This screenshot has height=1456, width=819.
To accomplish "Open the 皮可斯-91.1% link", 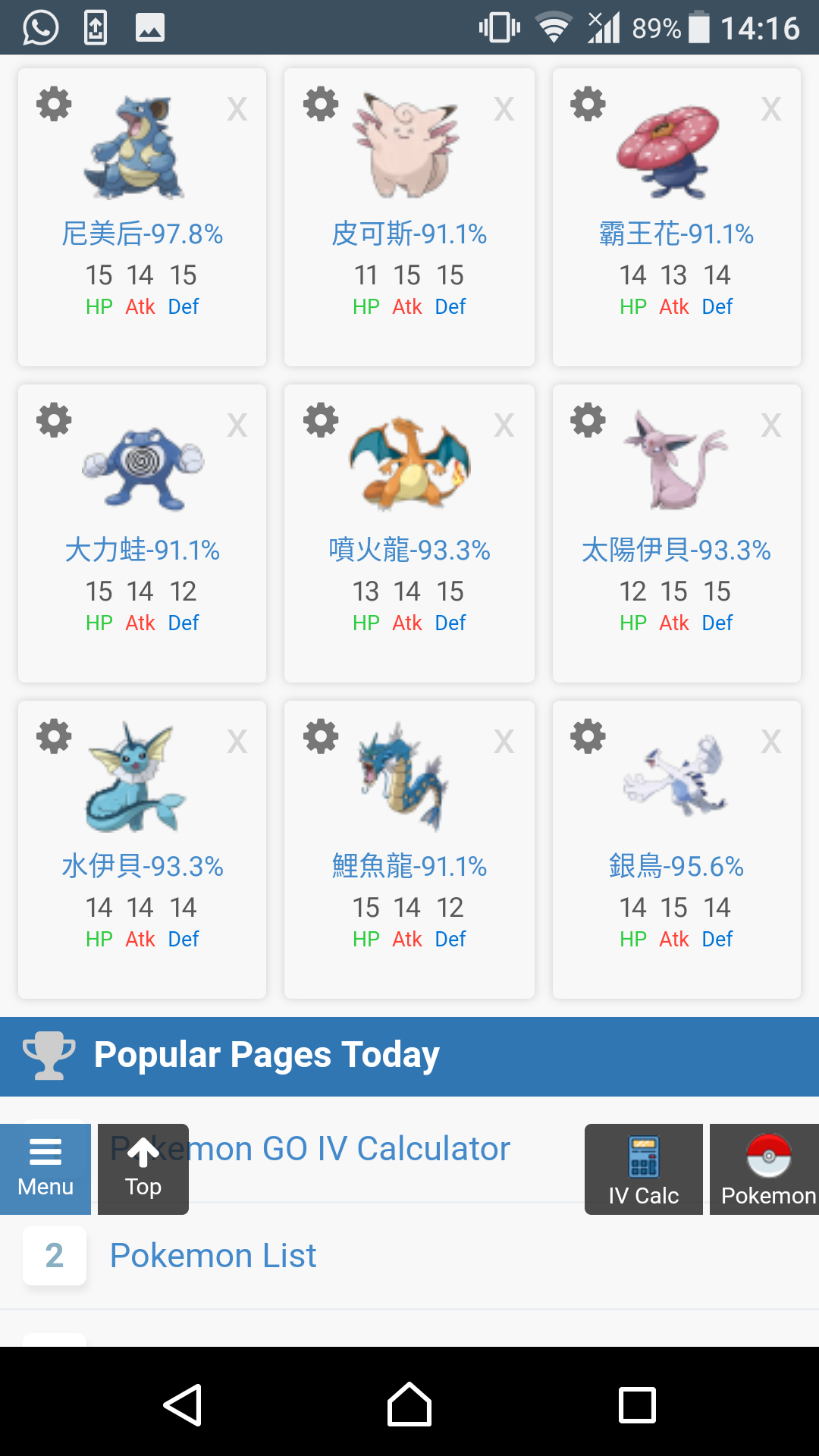I will click(x=409, y=234).
